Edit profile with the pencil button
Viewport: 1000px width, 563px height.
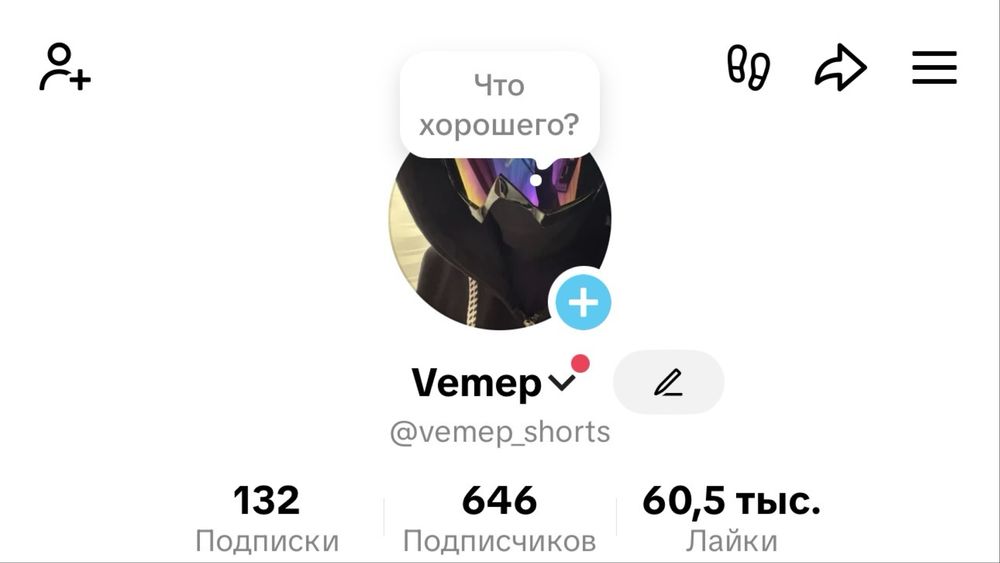[x=668, y=382]
